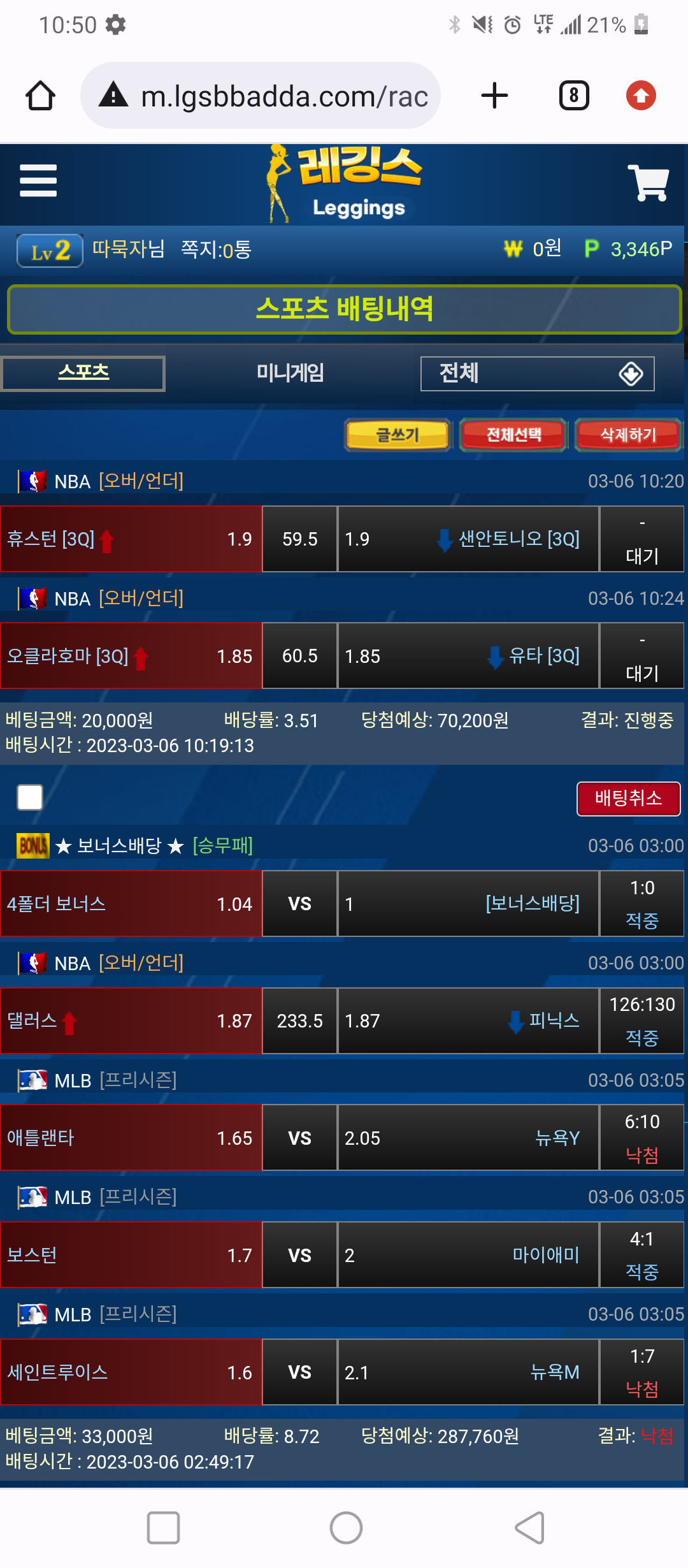Open the hamburger drawer menu

(x=38, y=180)
